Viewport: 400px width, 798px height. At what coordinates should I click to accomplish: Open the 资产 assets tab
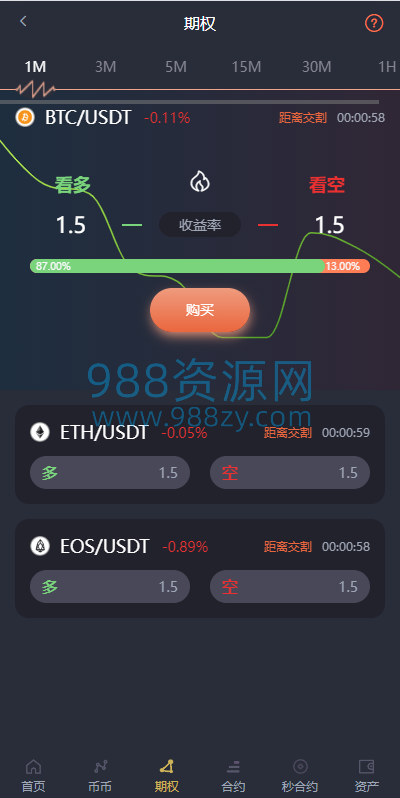point(367,776)
